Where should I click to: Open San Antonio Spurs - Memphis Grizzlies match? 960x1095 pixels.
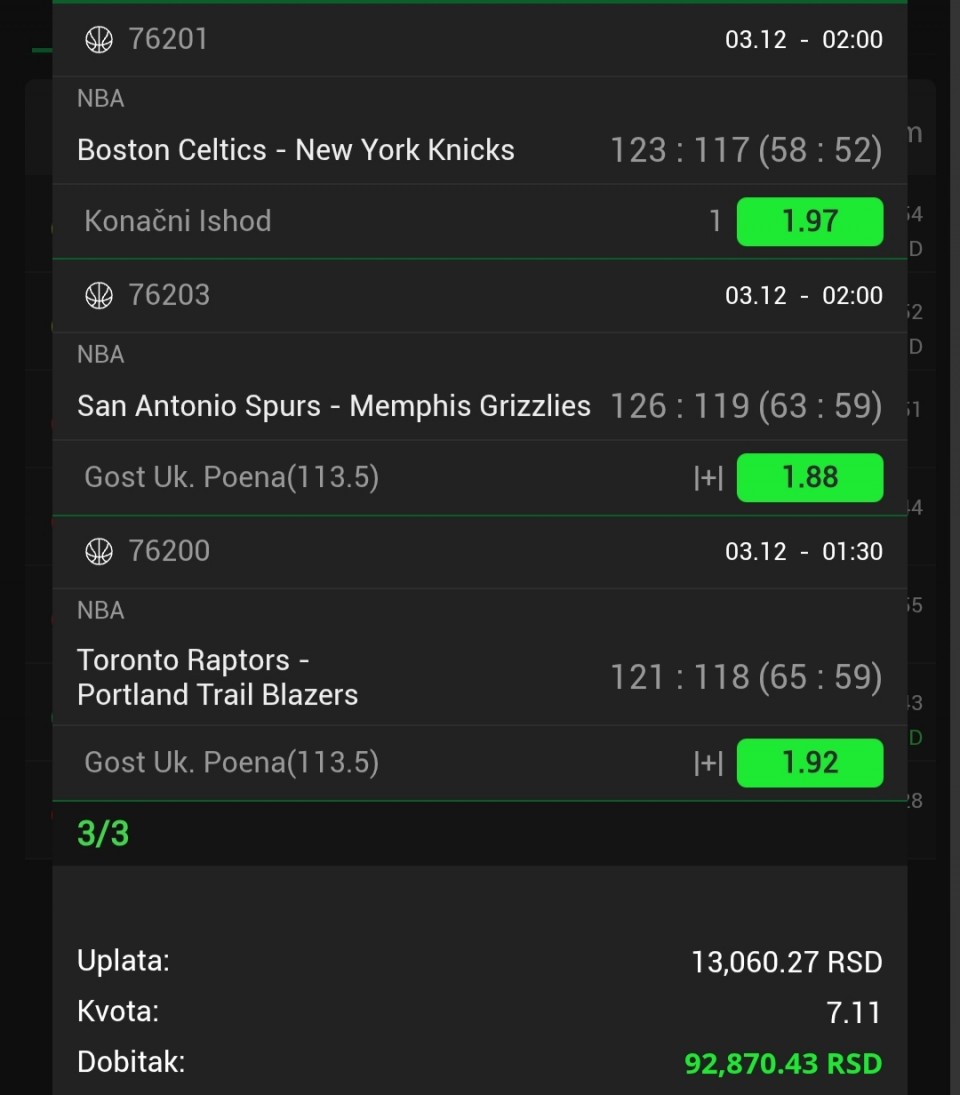click(x=334, y=406)
